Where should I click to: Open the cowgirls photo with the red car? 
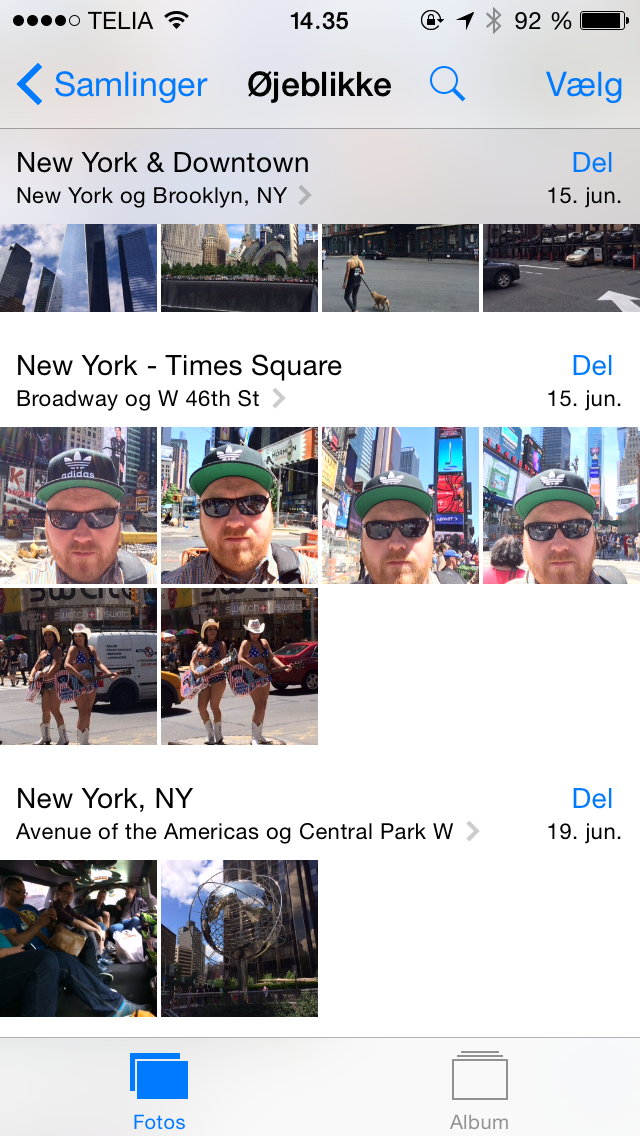tap(239, 666)
